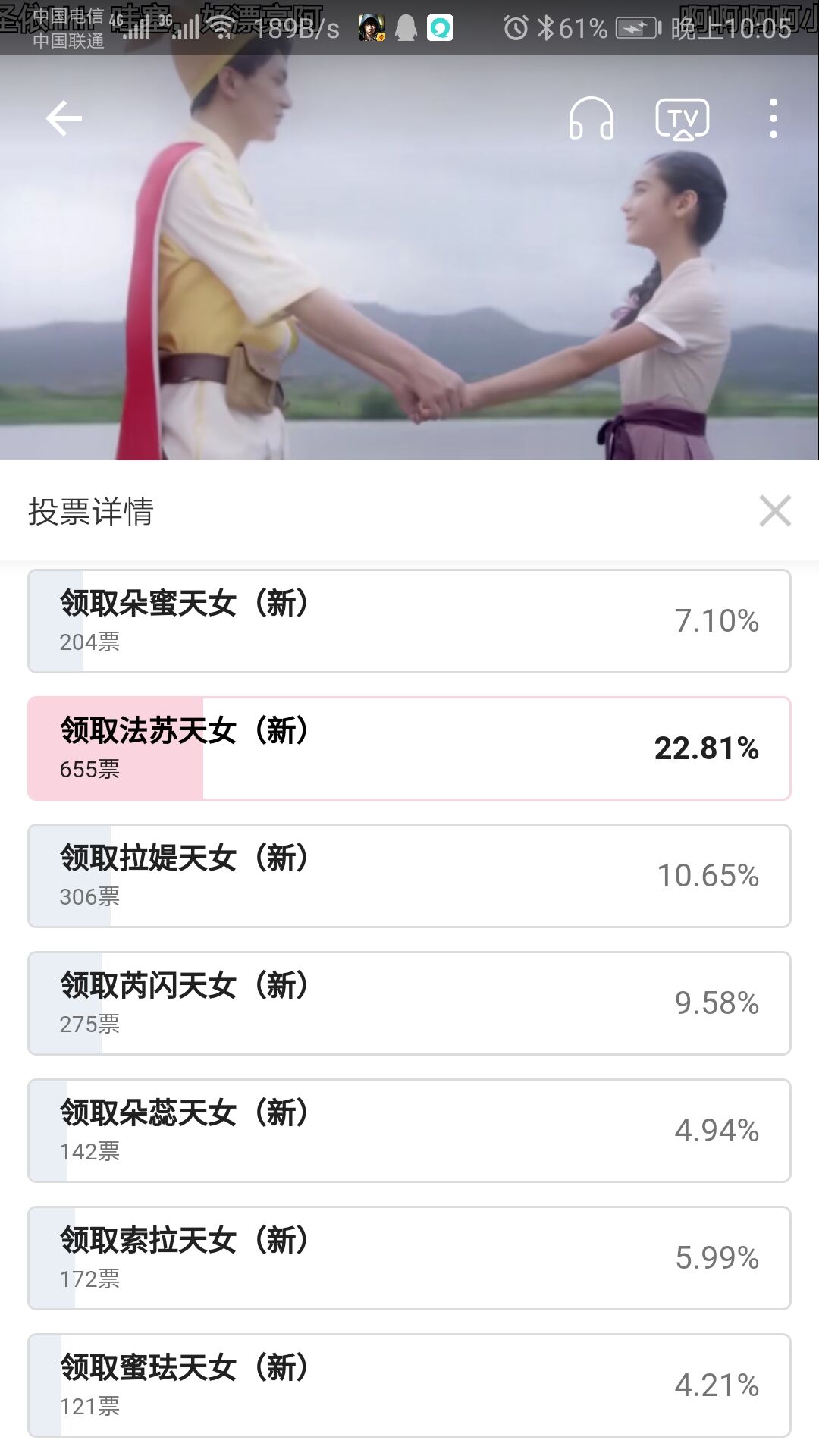Select the 领取朵蜜天女（新） vote option
Viewport: 819px width, 1456px height.
pos(409,621)
